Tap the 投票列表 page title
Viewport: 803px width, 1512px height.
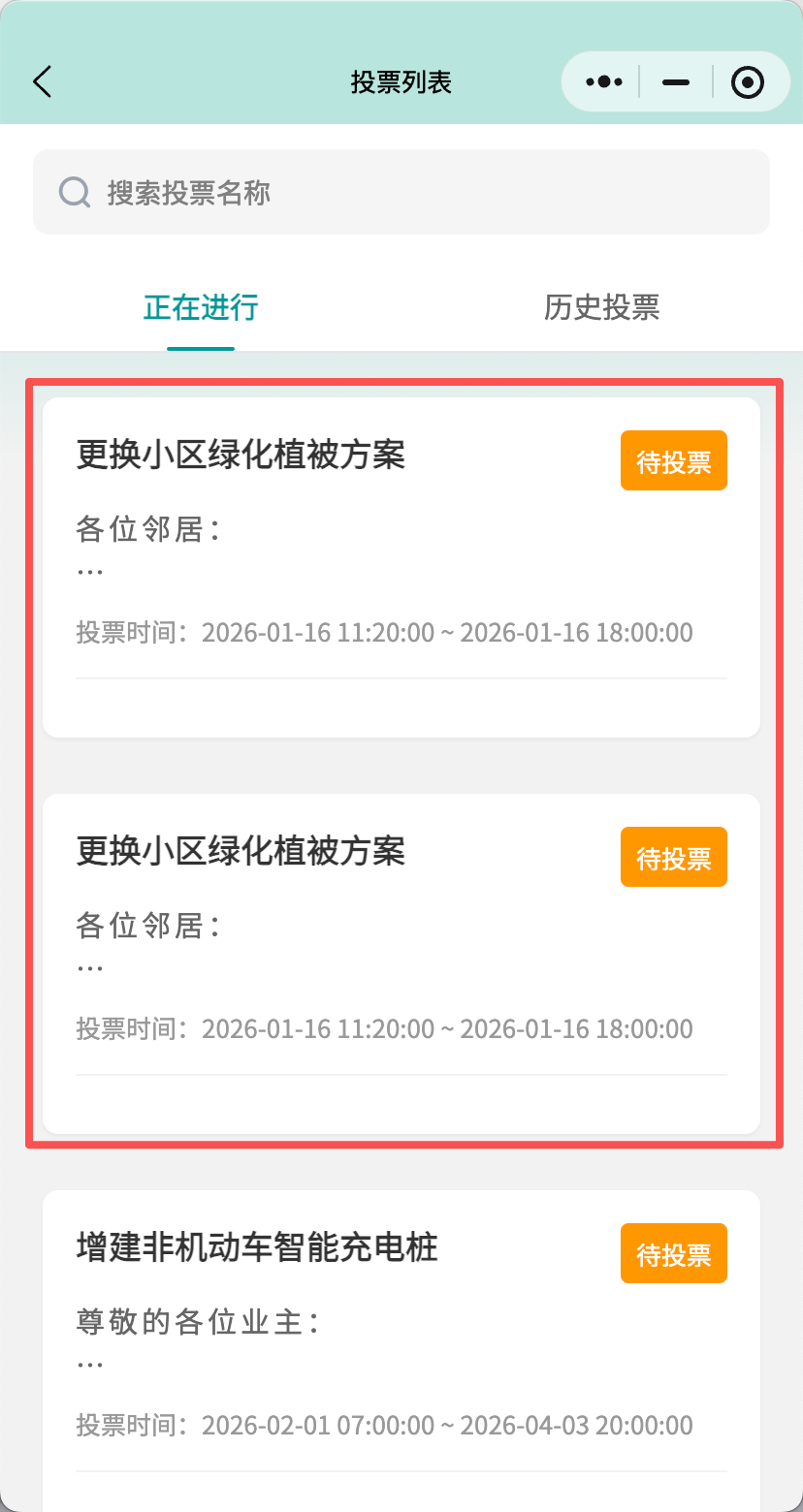tap(401, 81)
